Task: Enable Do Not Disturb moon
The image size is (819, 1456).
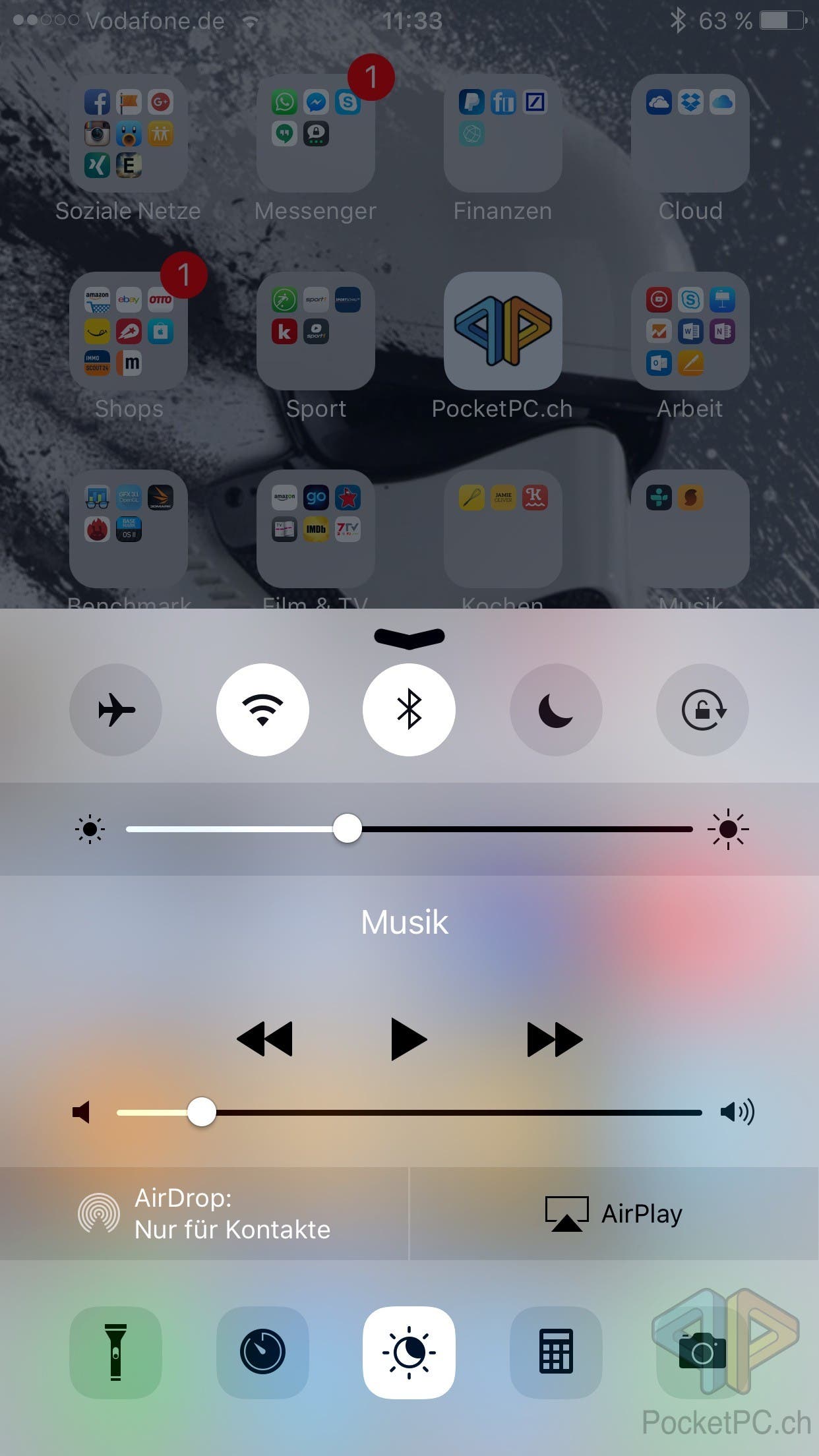Action: coord(556,710)
